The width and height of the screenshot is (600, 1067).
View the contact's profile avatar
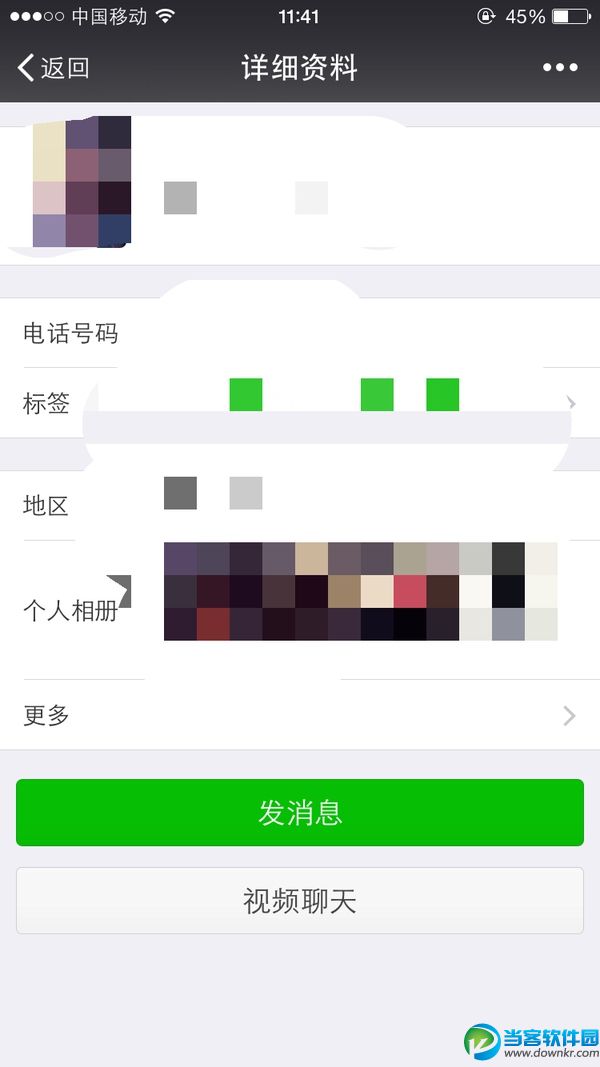[x=82, y=182]
